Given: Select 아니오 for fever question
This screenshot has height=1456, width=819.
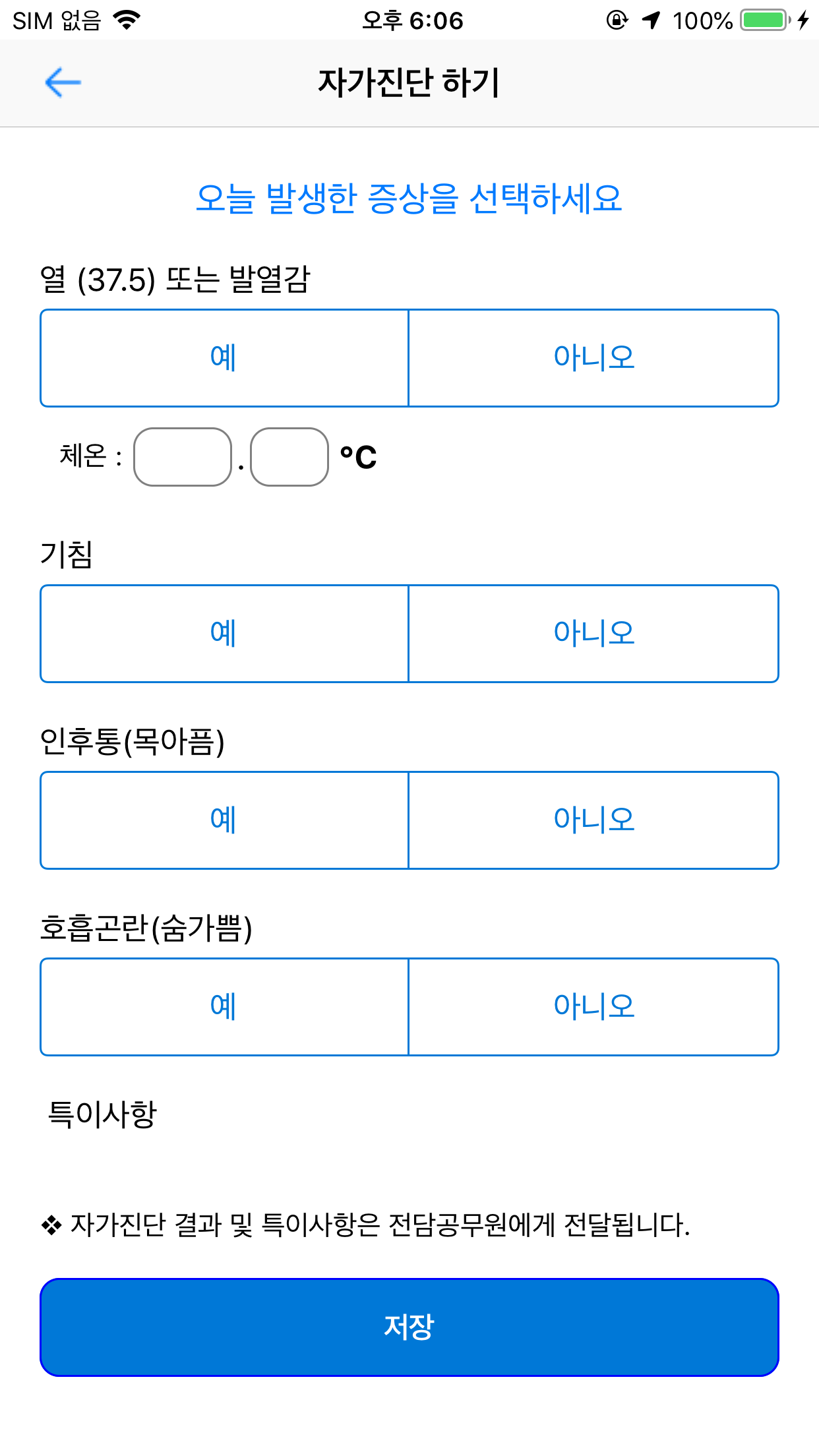Looking at the screenshot, I should [x=593, y=357].
